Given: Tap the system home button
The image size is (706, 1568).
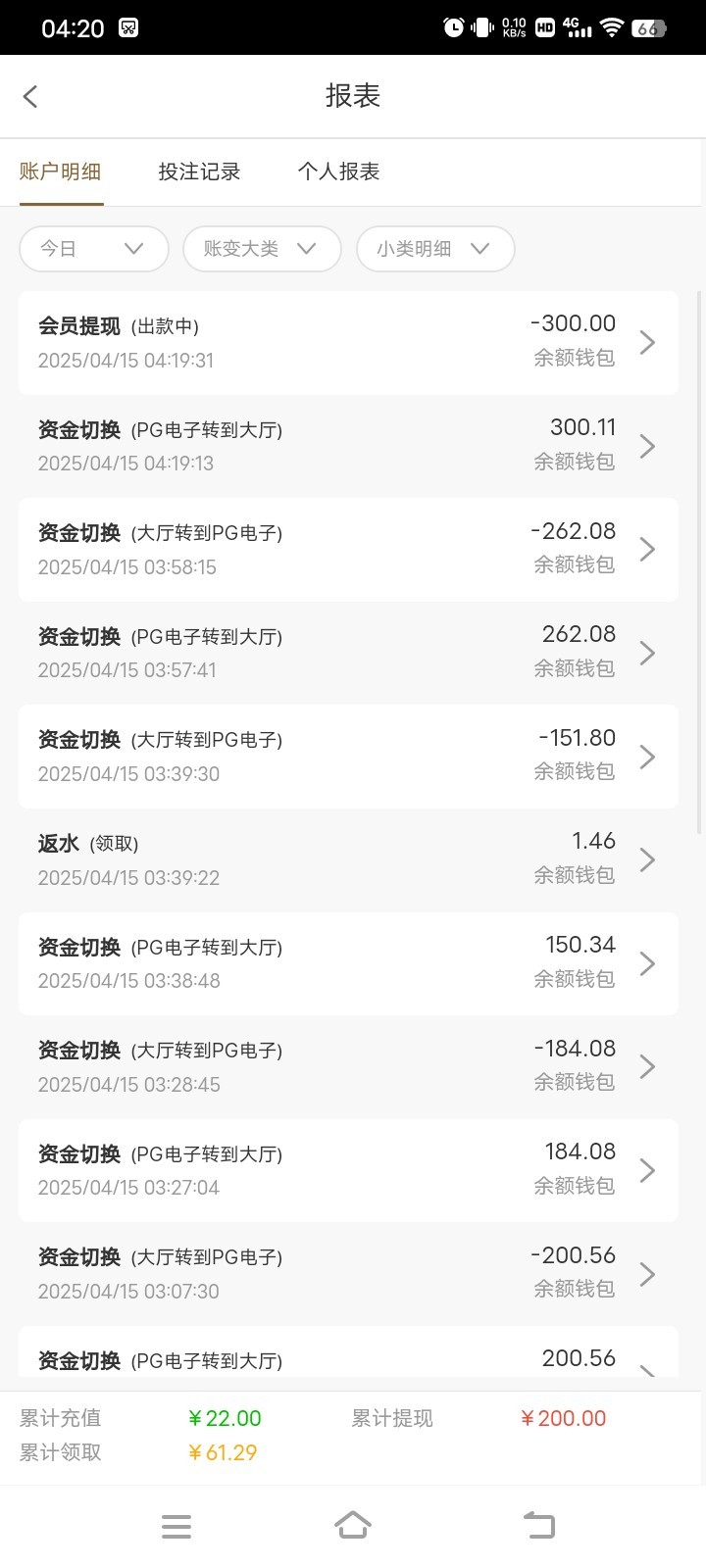Looking at the screenshot, I should pos(353,1526).
